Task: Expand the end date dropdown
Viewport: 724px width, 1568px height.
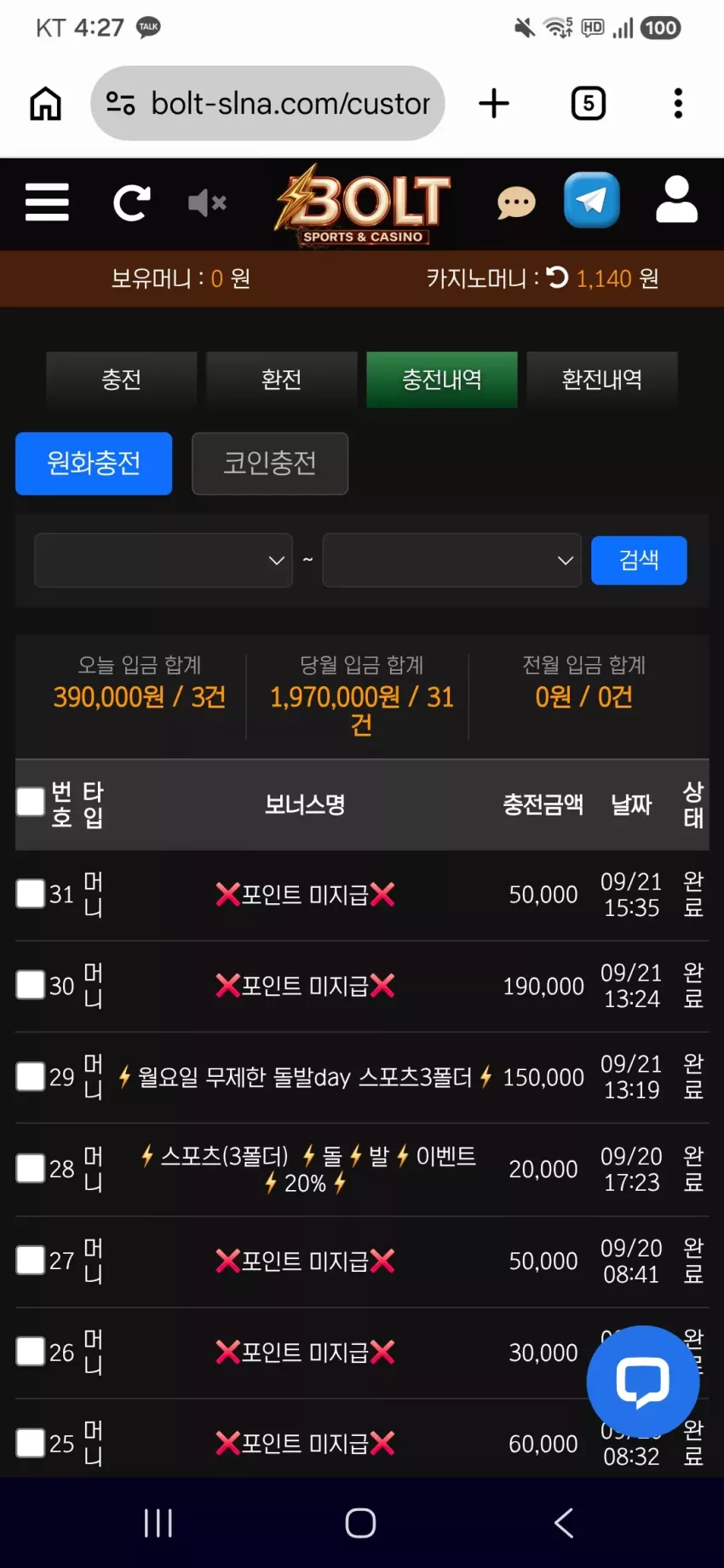Action: pos(451,560)
